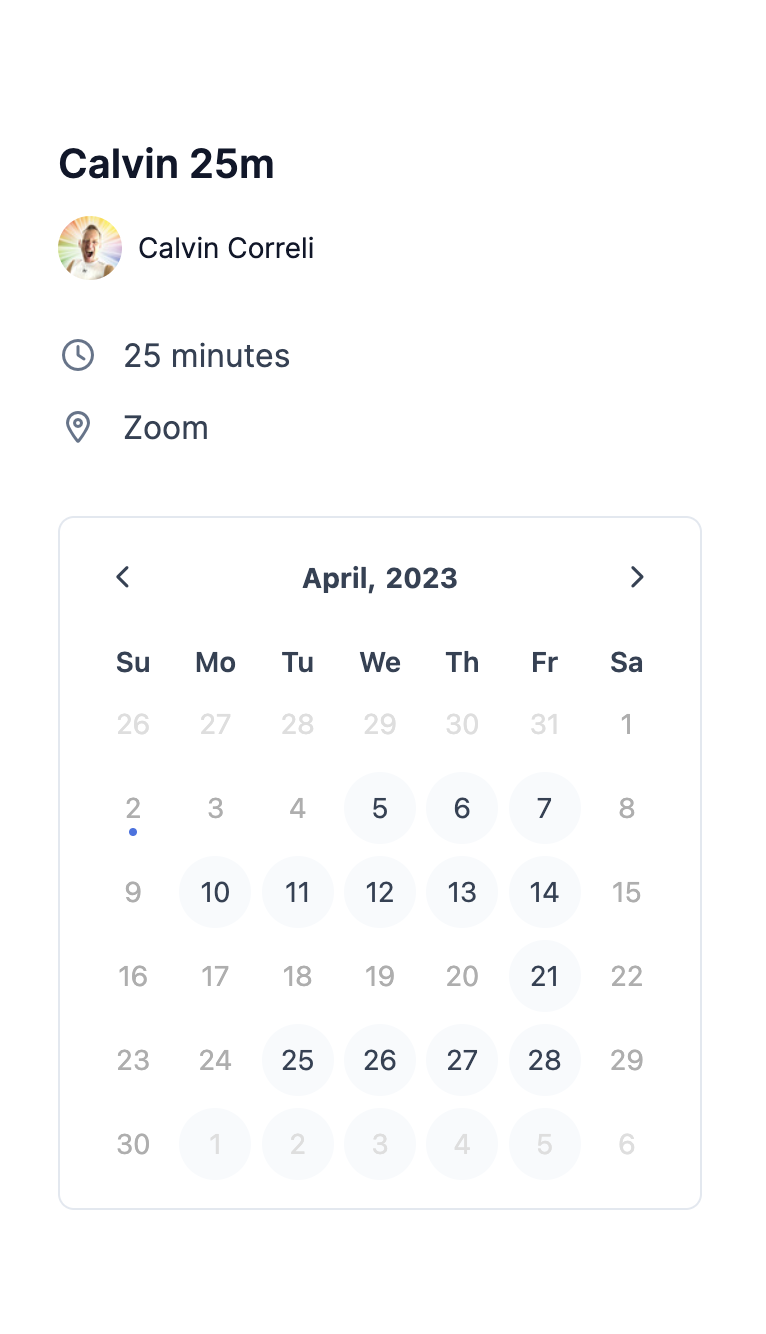Select April 5 on the calendar
Image resolution: width=766 pixels, height=1334 pixels.
[x=380, y=808]
